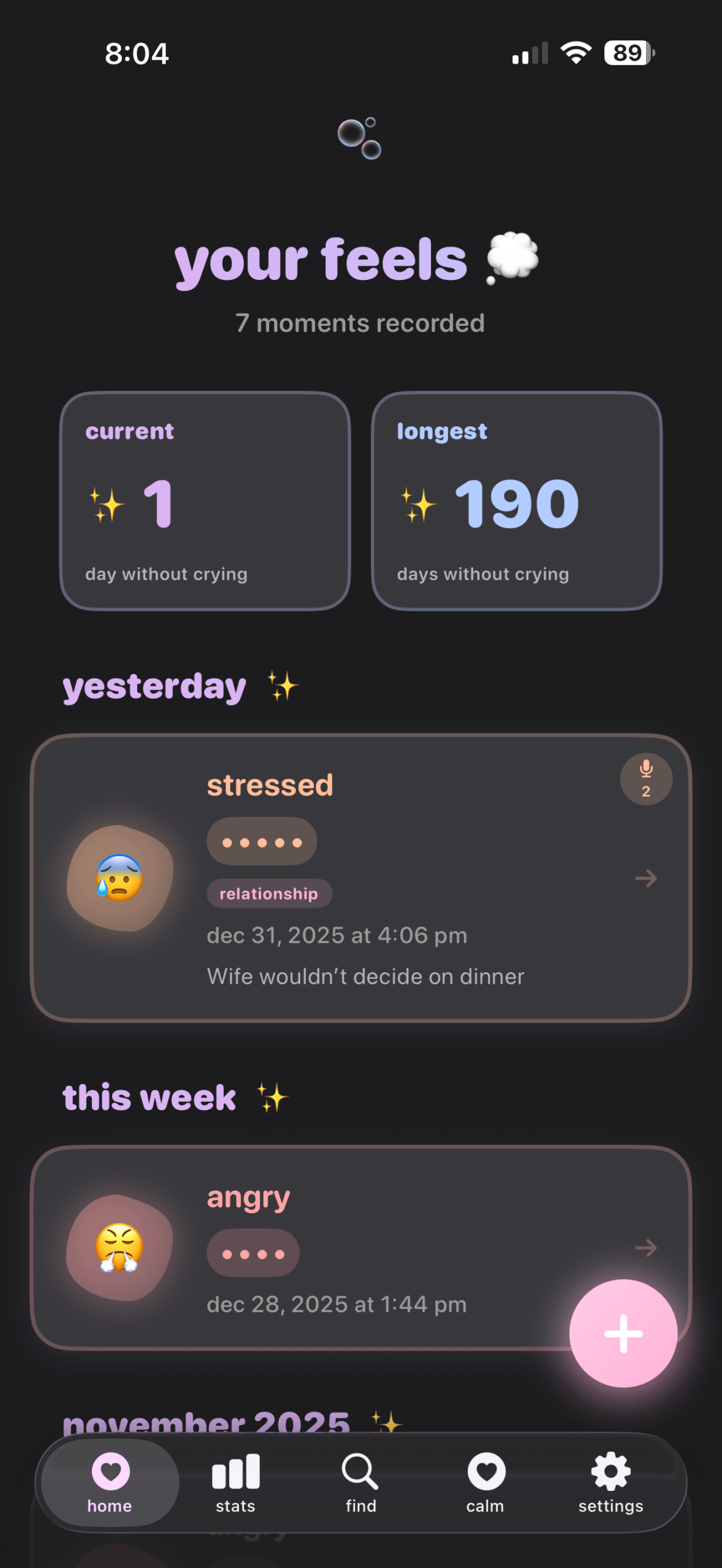This screenshot has width=722, height=1568.
Task: Open the find tab
Action: click(x=360, y=1482)
